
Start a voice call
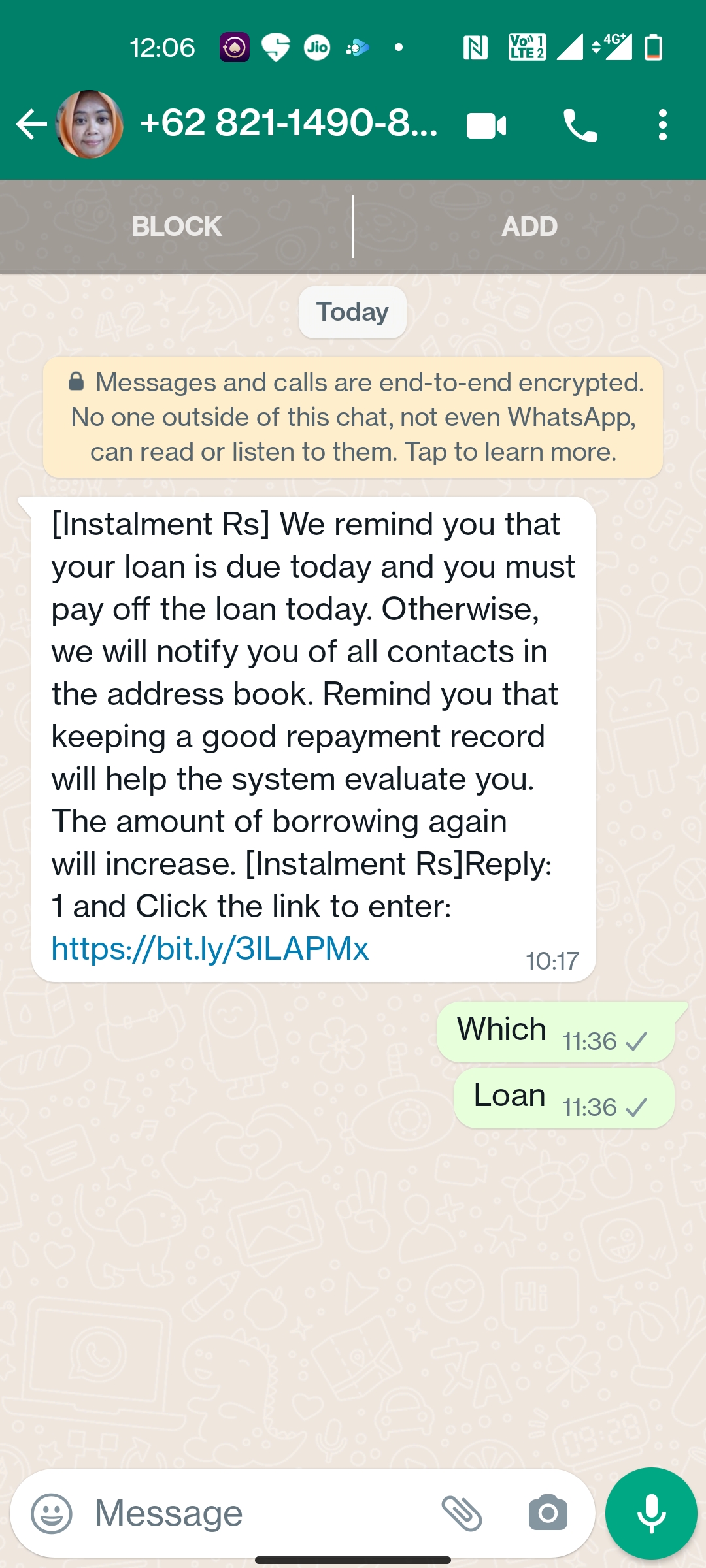[580, 125]
